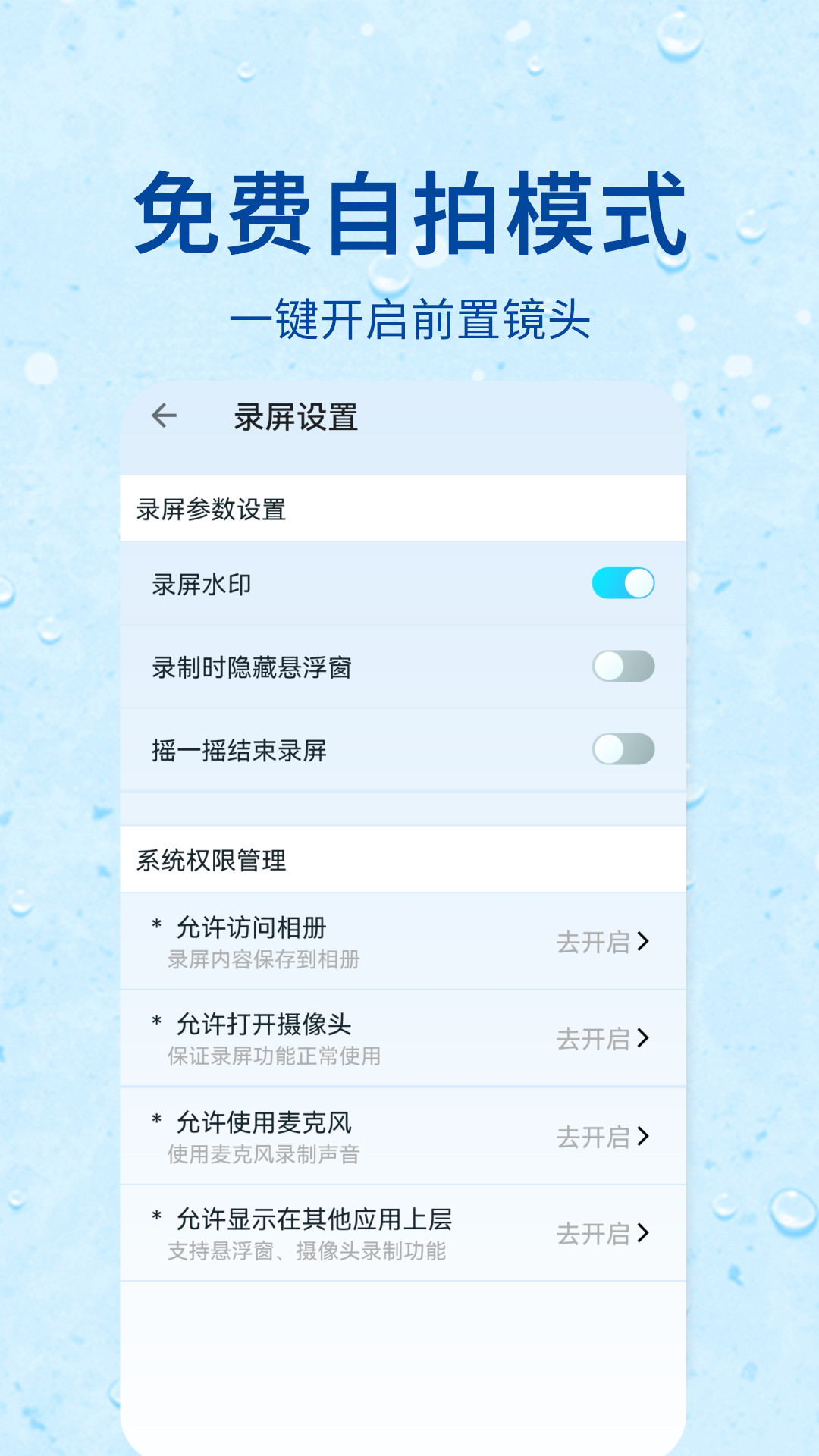Click the 录屏设置 page title

(x=297, y=416)
